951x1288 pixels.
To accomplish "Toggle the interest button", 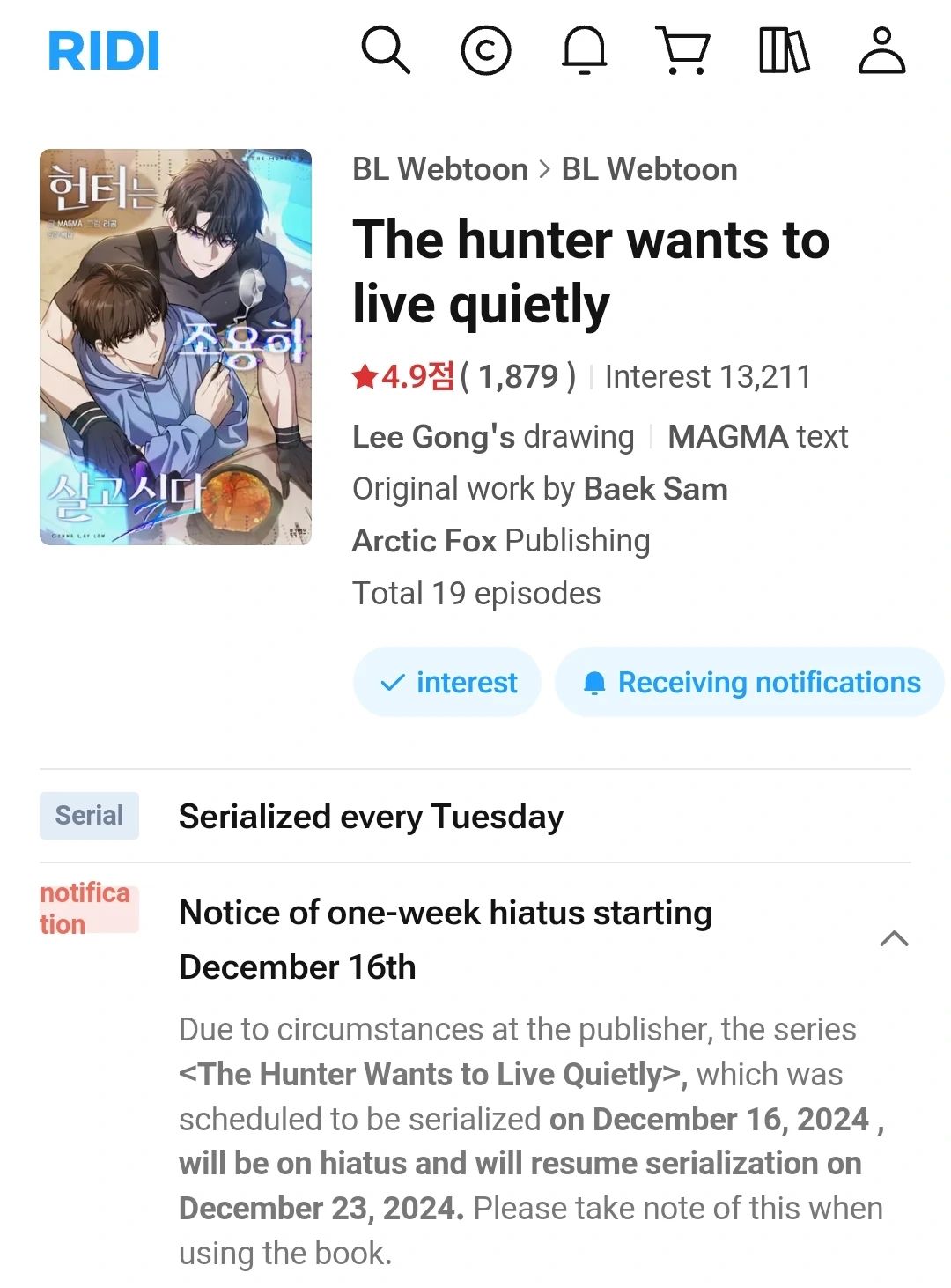I will coord(447,683).
